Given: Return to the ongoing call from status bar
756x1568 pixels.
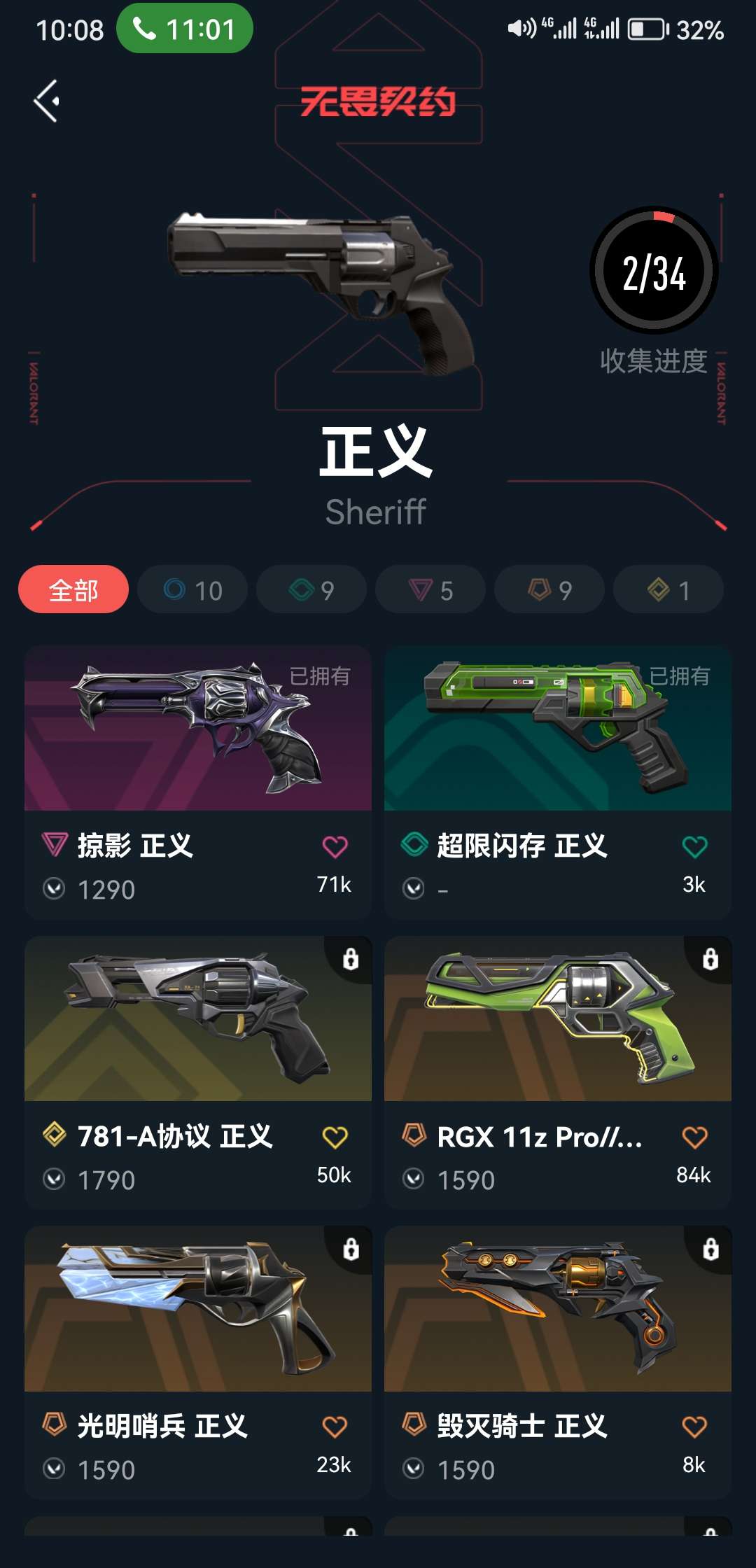Looking at the screenshot, I should 185,29.
